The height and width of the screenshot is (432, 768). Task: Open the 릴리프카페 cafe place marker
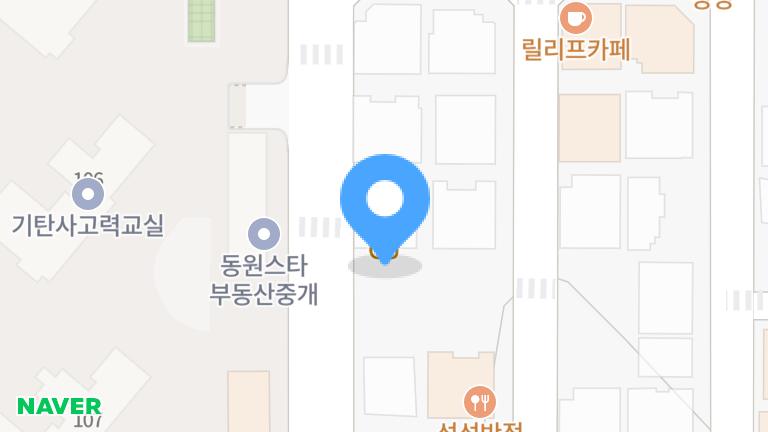coord(575,18)
